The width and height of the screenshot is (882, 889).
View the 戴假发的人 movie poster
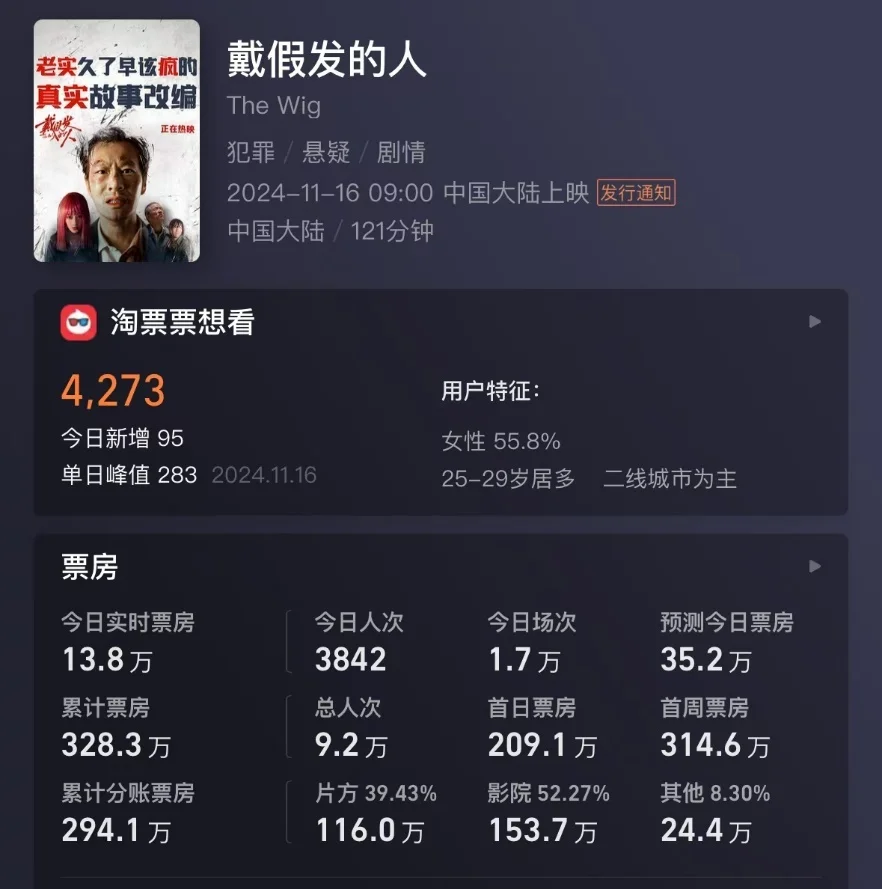pyautogui.click(x=117, y=141)
